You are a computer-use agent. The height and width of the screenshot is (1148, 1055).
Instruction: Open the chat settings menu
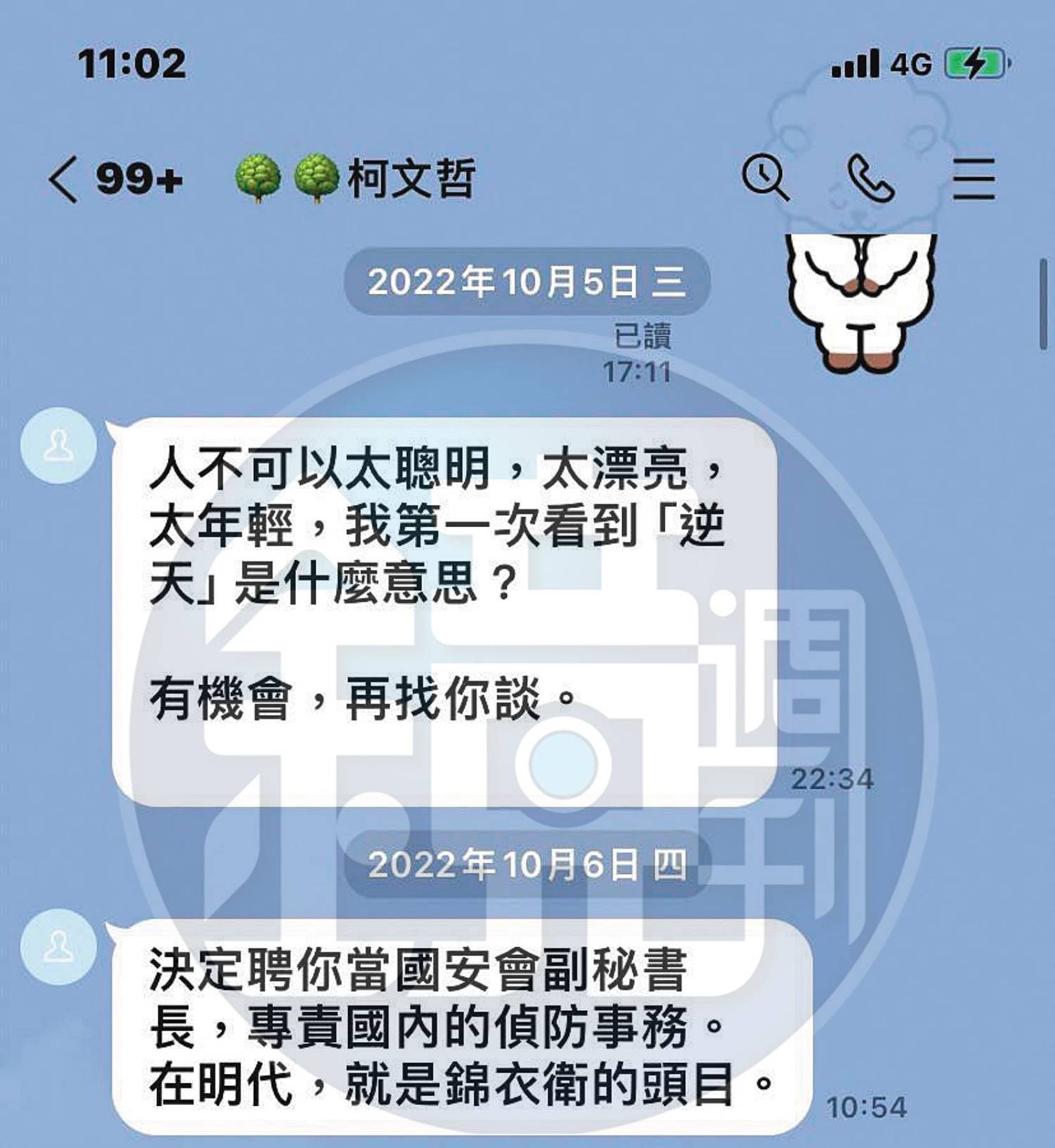pyautogui.click(x=974, y=179)
